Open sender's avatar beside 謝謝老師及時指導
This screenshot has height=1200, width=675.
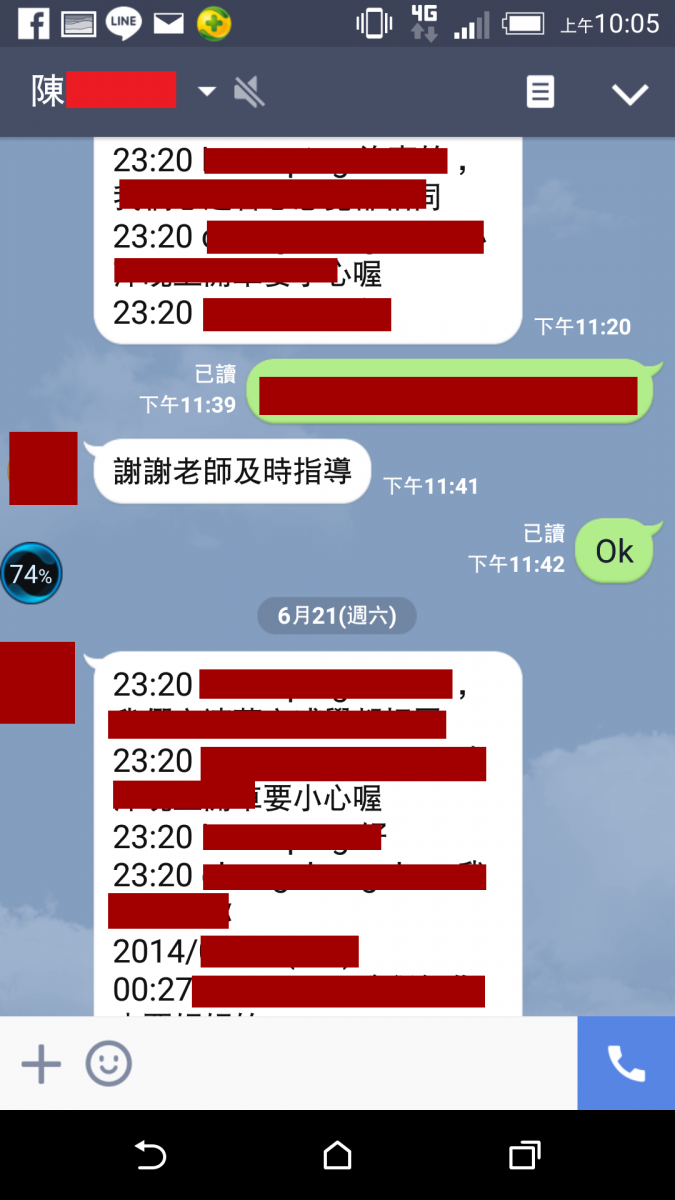click(x=43, y=468)
